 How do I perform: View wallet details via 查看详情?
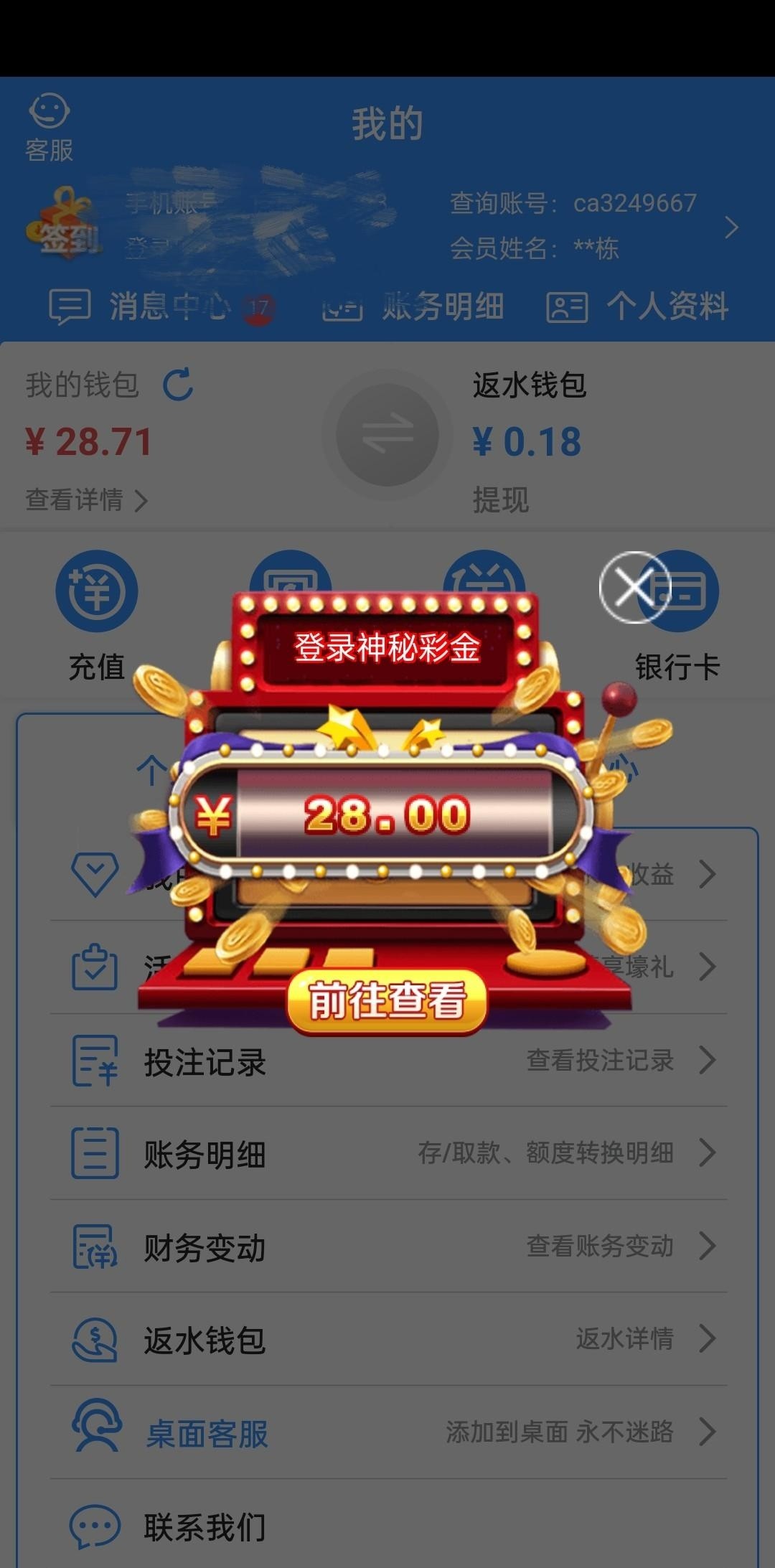(86, 500)
